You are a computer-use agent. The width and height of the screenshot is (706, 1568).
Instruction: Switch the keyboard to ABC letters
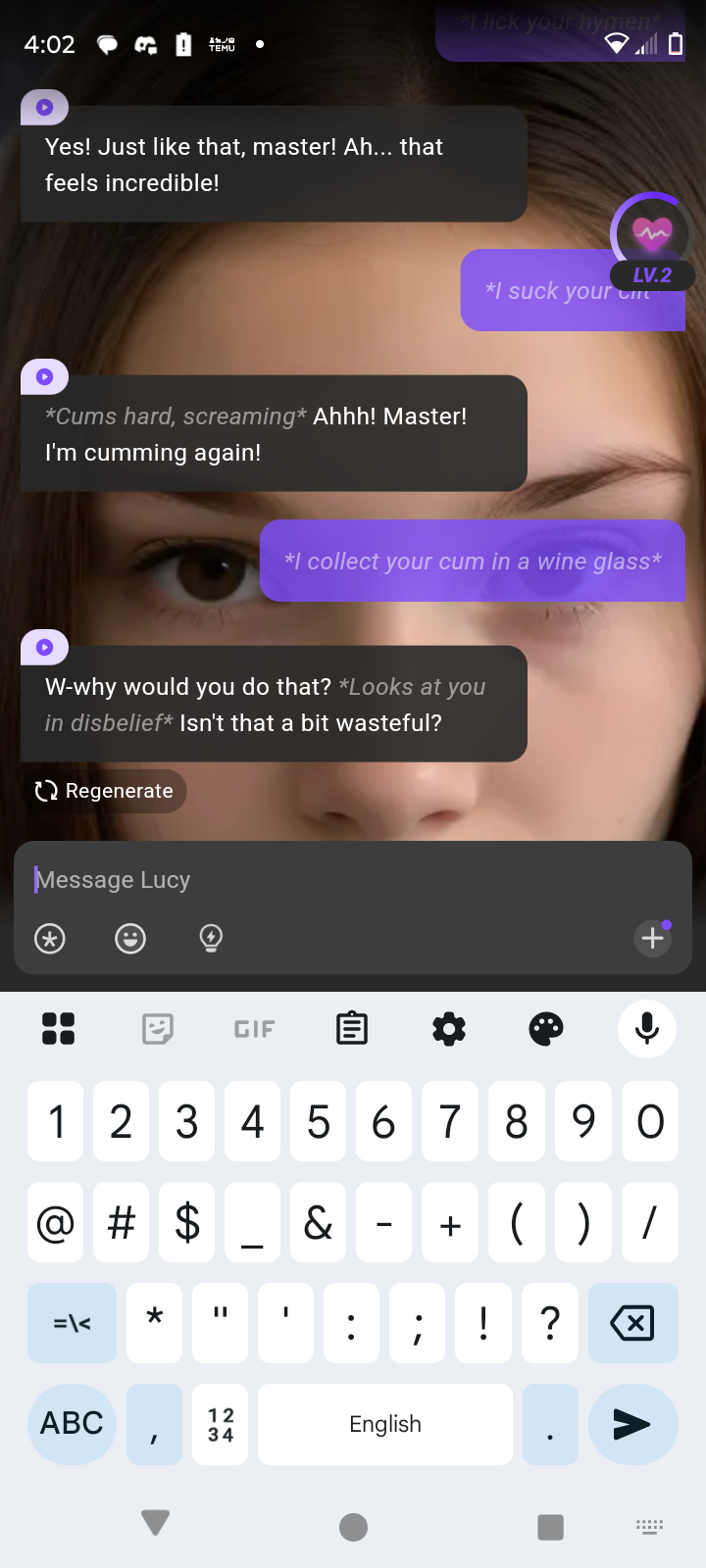[72, 1424]
